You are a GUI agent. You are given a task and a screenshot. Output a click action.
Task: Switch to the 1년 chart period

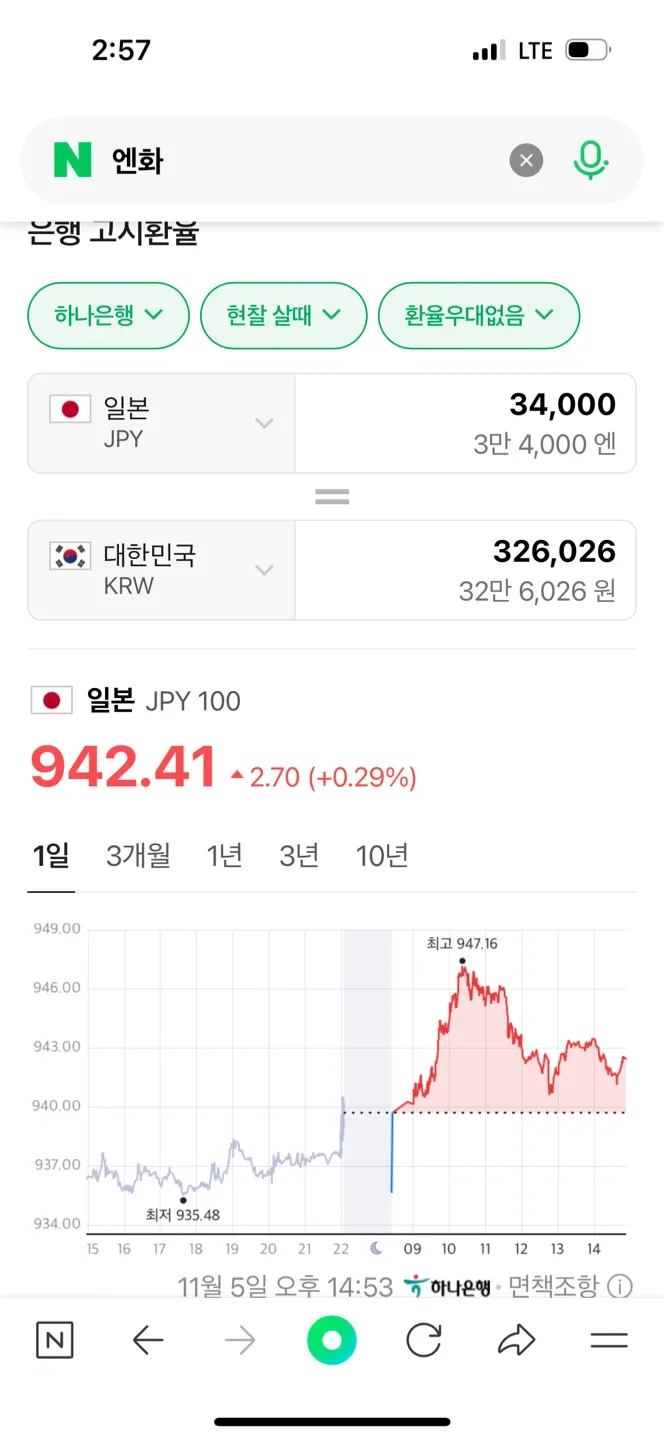tap(225, 856)
